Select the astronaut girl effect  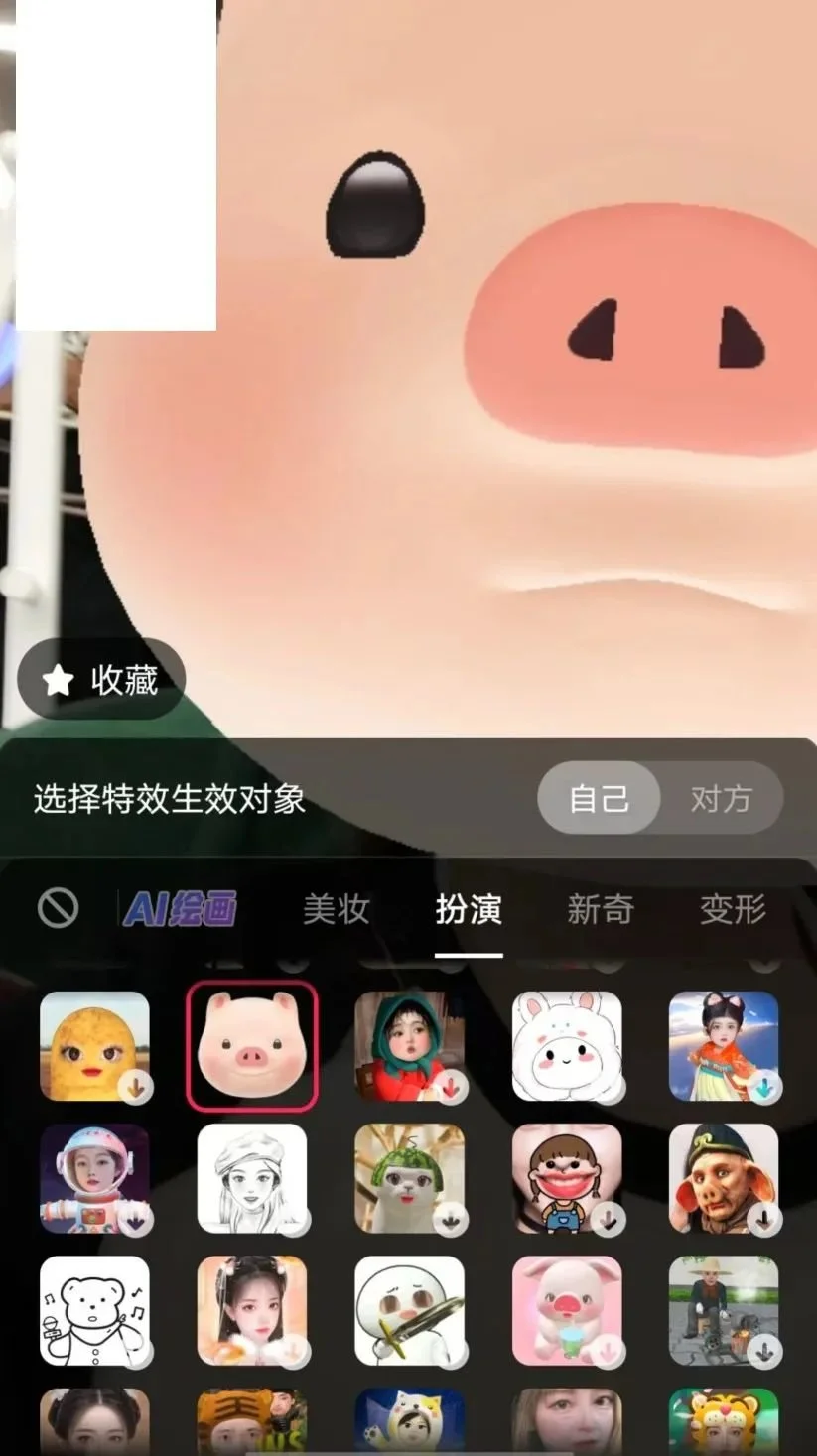coord(94,1178)
